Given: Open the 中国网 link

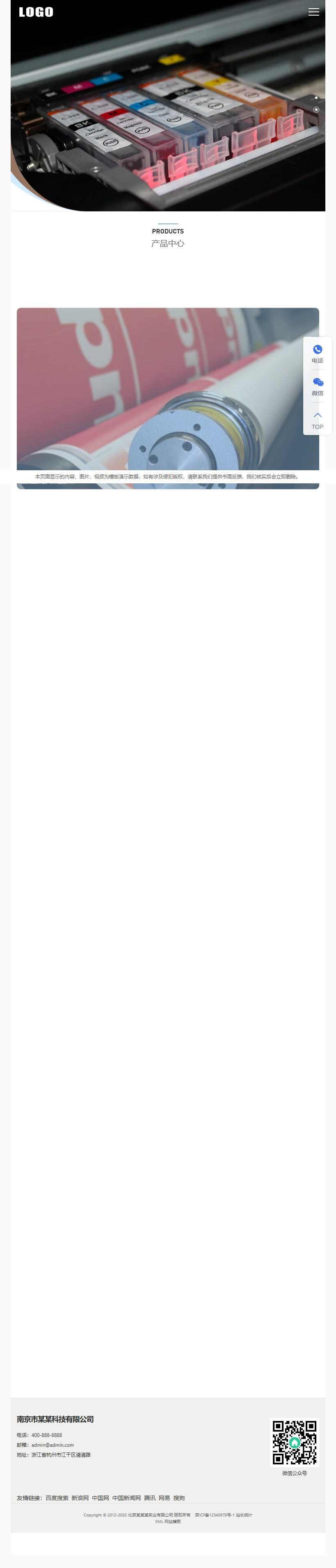Looking at the screenshot, I should [x=100, y=1498].
